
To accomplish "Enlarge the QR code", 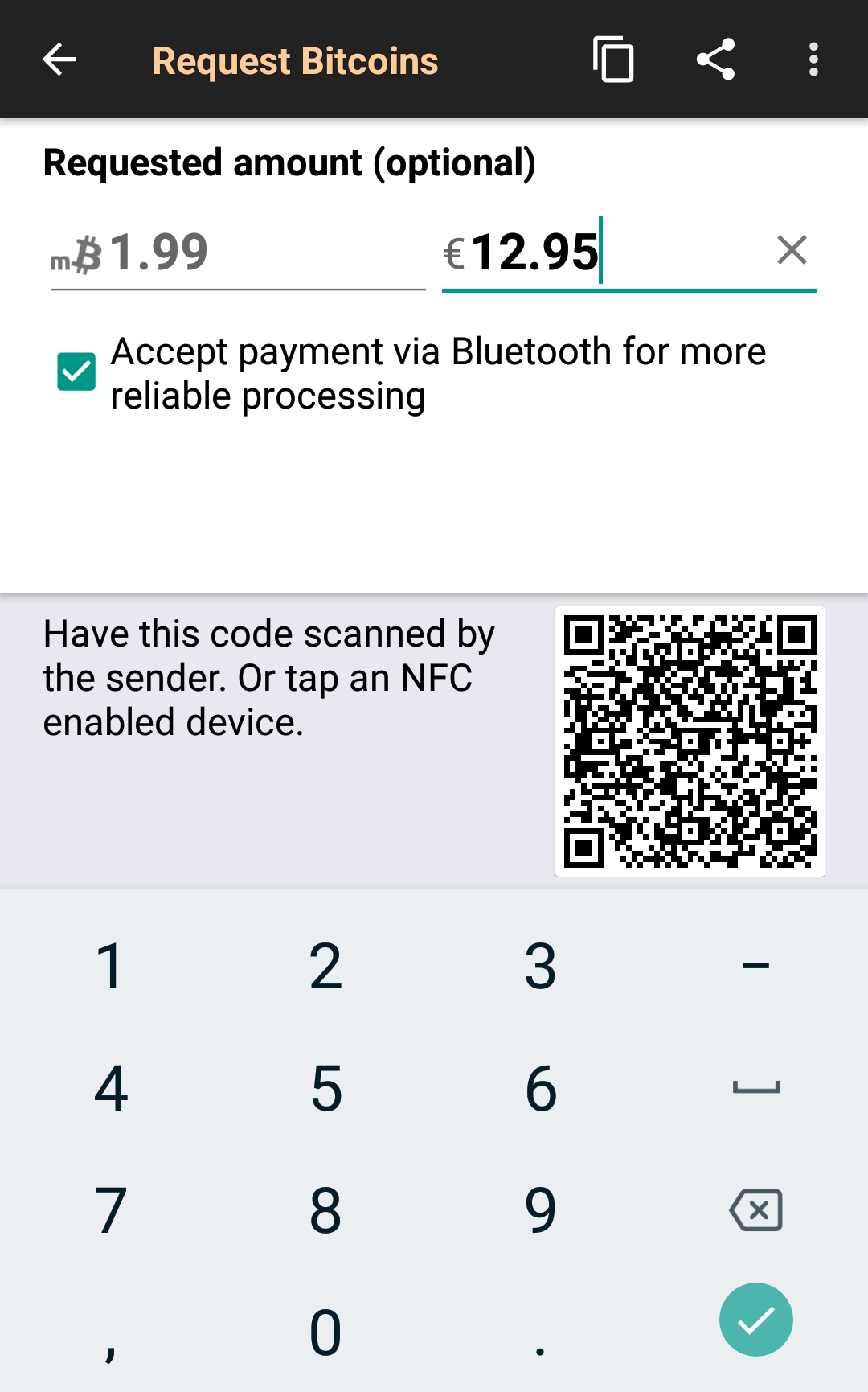I will [690, 741].
